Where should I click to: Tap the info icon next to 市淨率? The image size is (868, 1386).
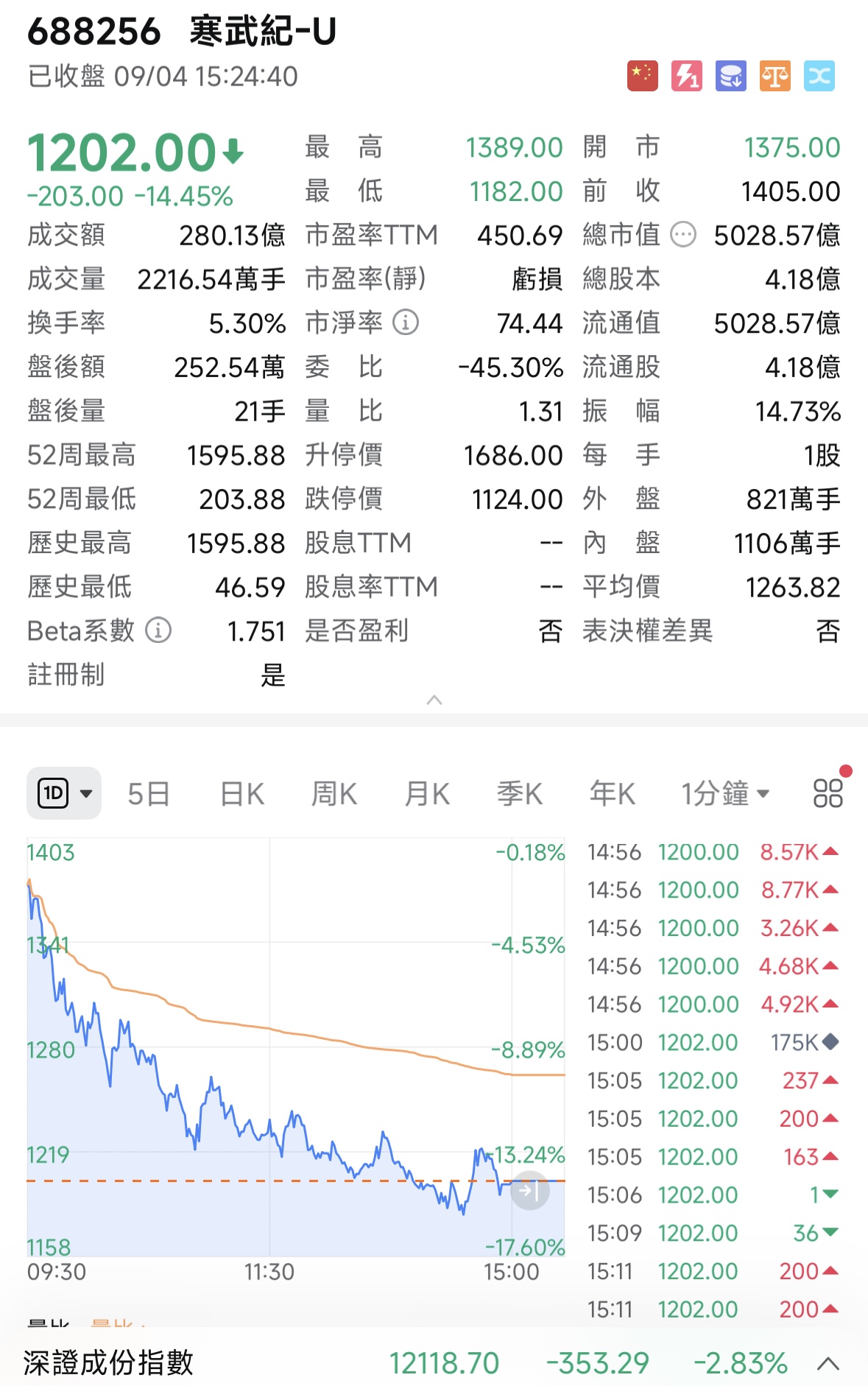[406, 322]
